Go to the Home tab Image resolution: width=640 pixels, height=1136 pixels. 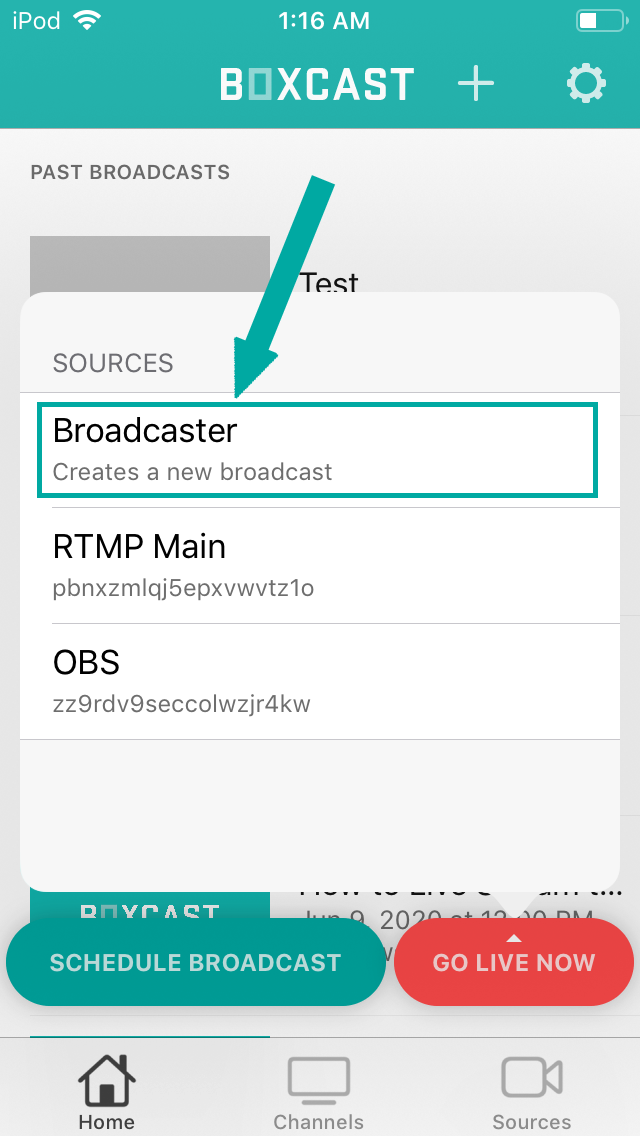(x=106, y=1094)
